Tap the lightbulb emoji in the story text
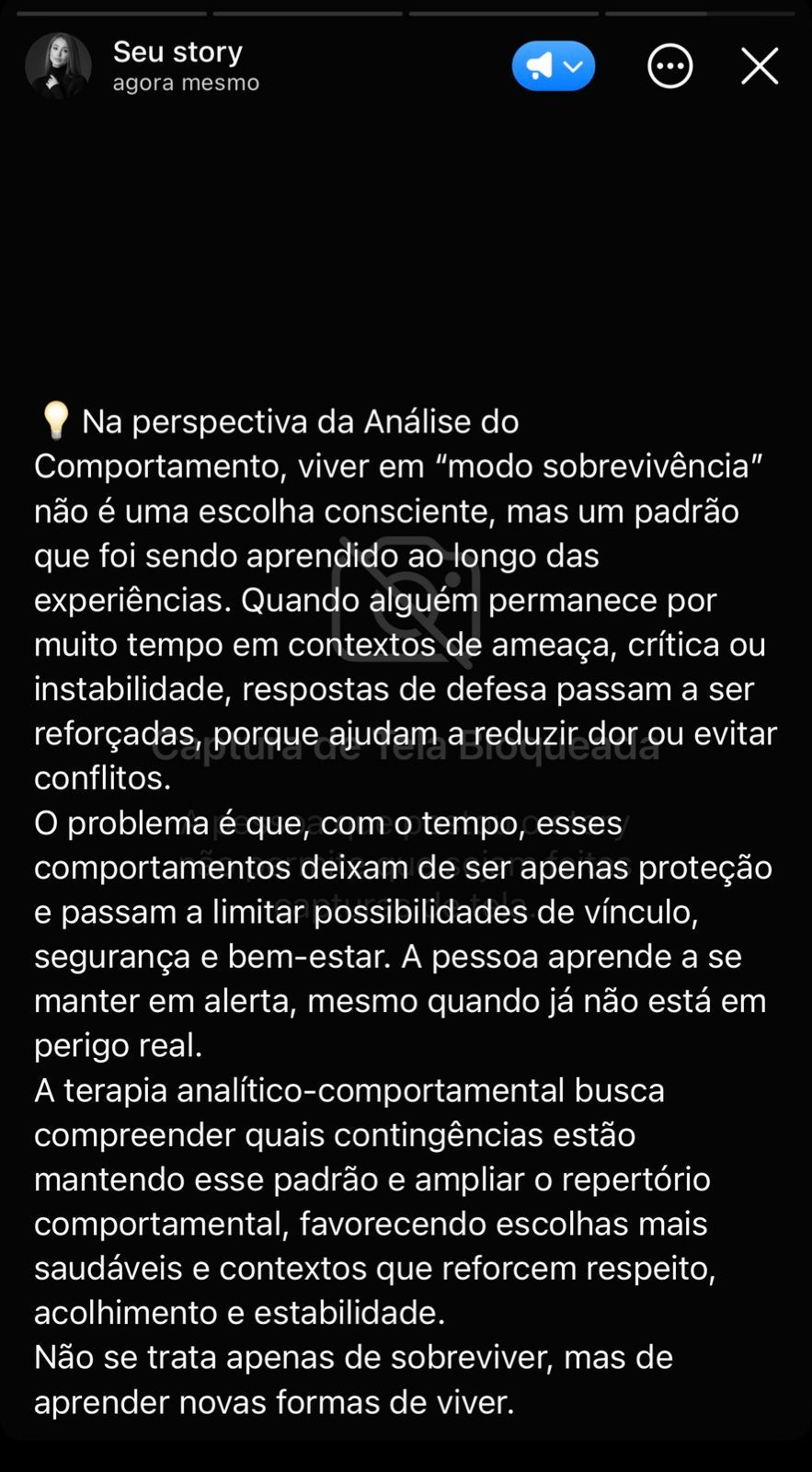Screen dimensions: 812x1472 (55, 420)
